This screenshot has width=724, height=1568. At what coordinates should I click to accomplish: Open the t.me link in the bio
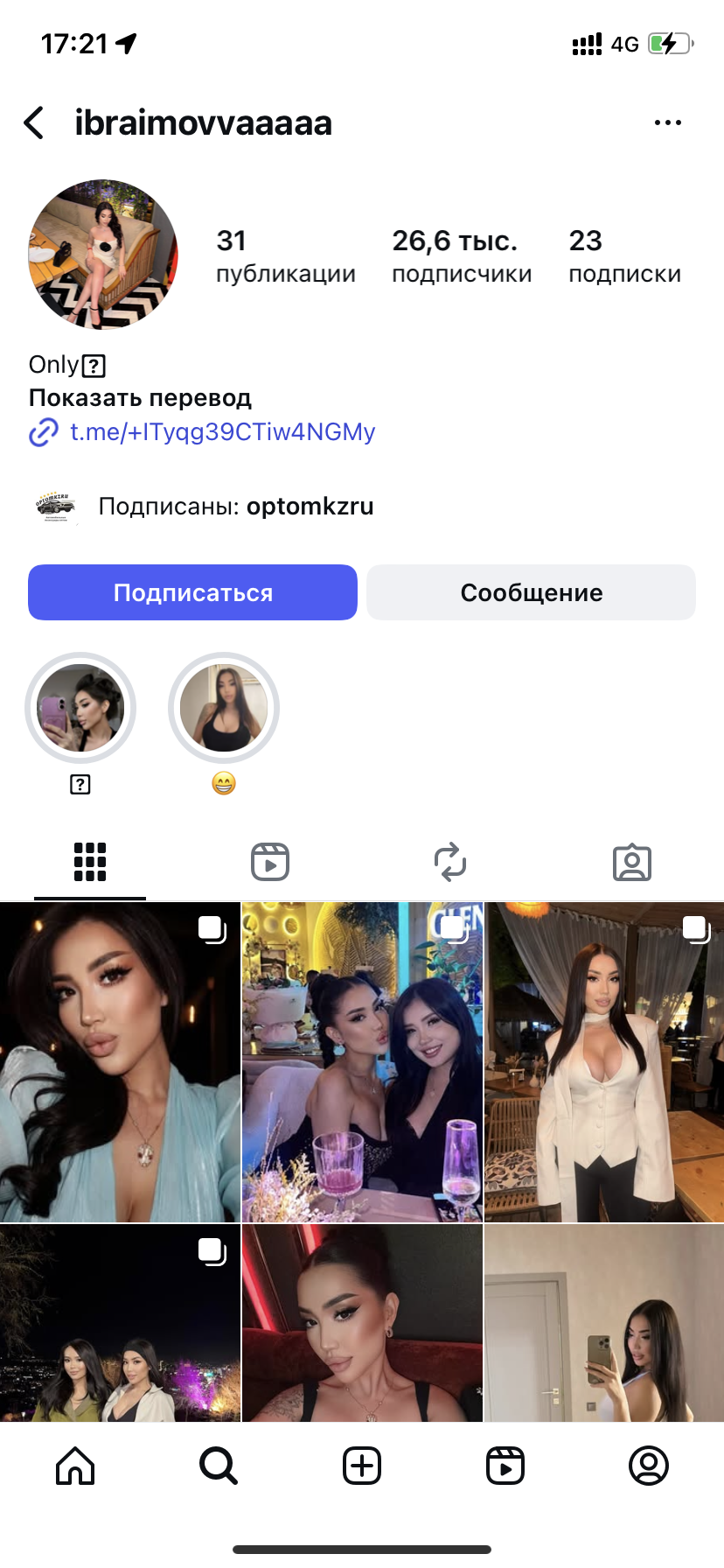[222, 432]
